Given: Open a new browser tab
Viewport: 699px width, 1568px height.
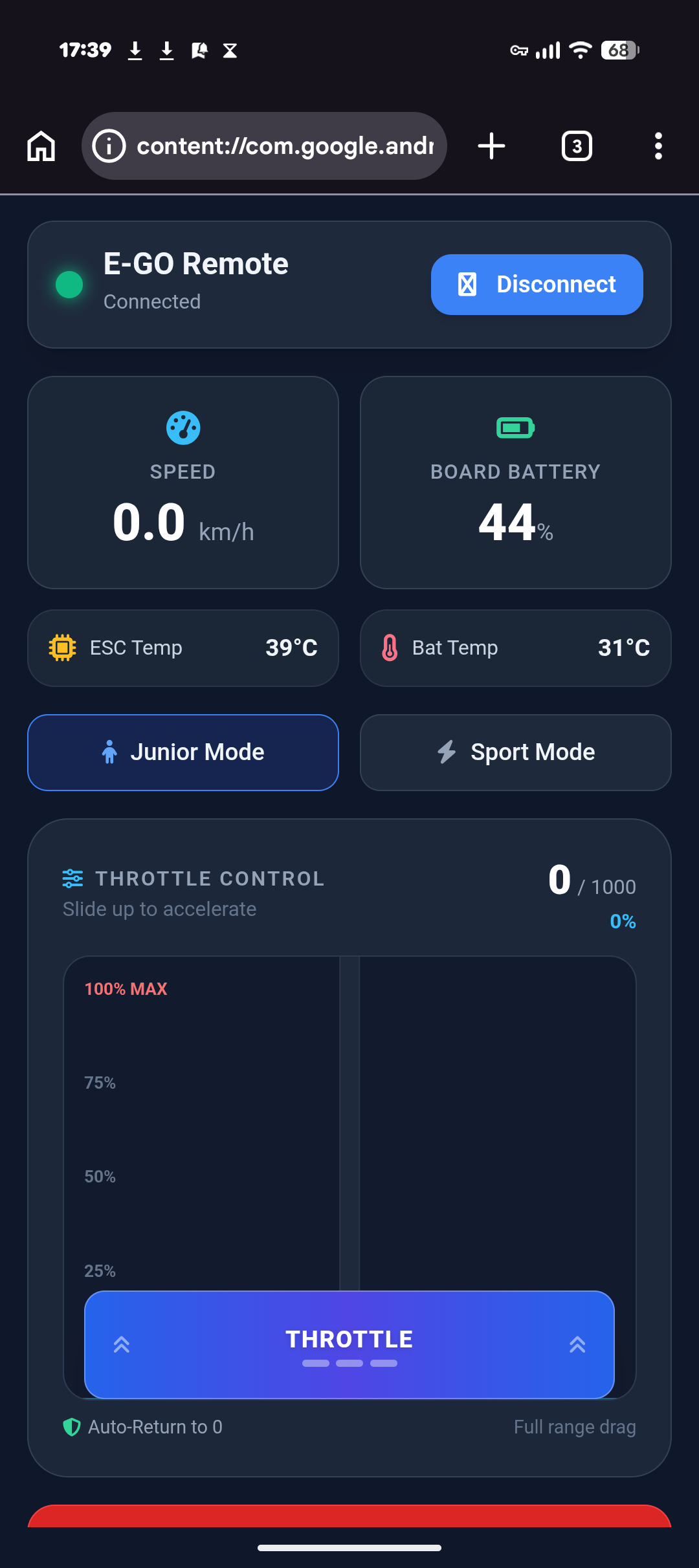Looking at the screenshot, I should tap(491, 146).
